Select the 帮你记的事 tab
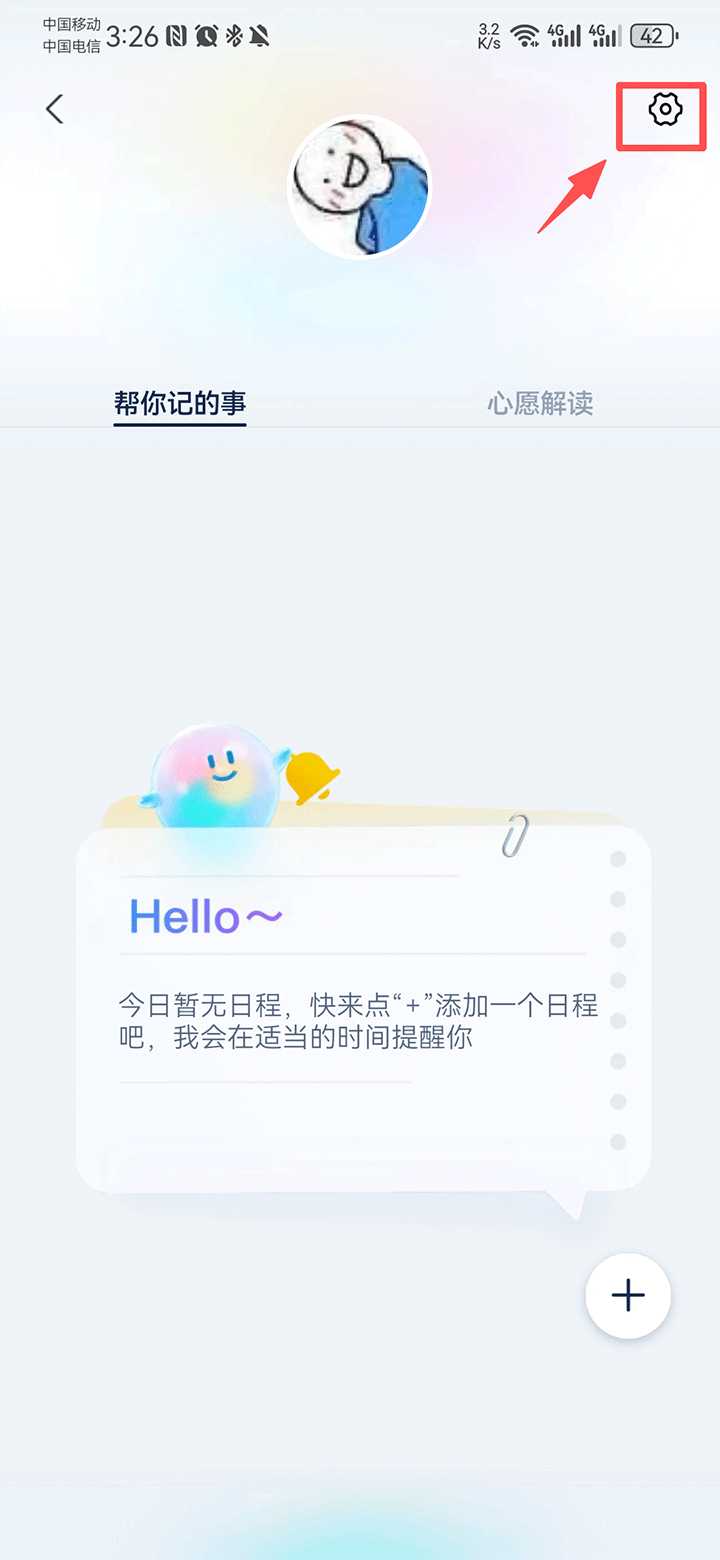The height and width of the screenshot is (1560, 720). pos(180,403)
